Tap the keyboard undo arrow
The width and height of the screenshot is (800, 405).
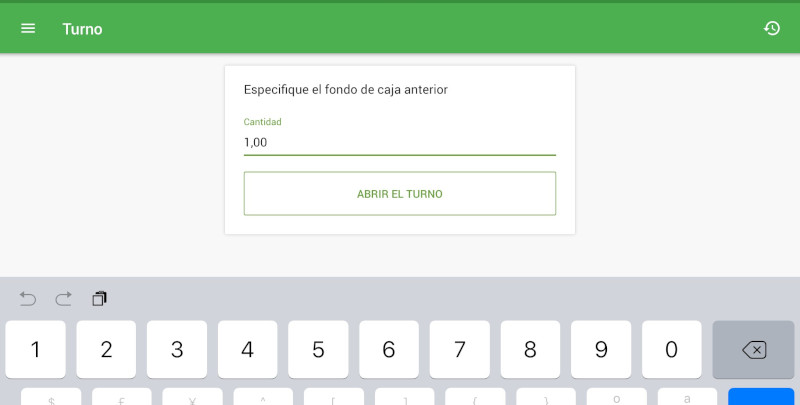pyautogui.click(x=28, y=299)
